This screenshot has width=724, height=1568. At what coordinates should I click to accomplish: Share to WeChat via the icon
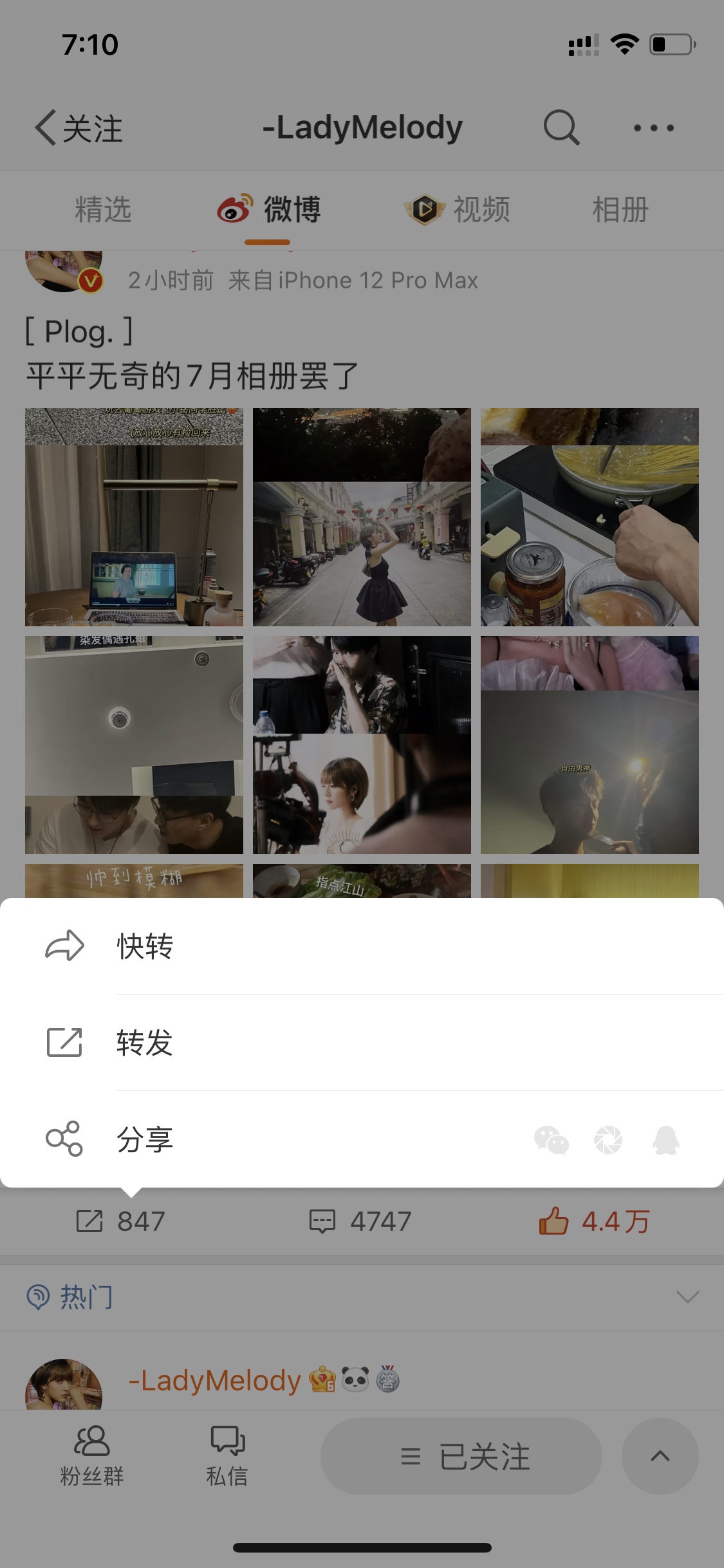pos(552,1140)
